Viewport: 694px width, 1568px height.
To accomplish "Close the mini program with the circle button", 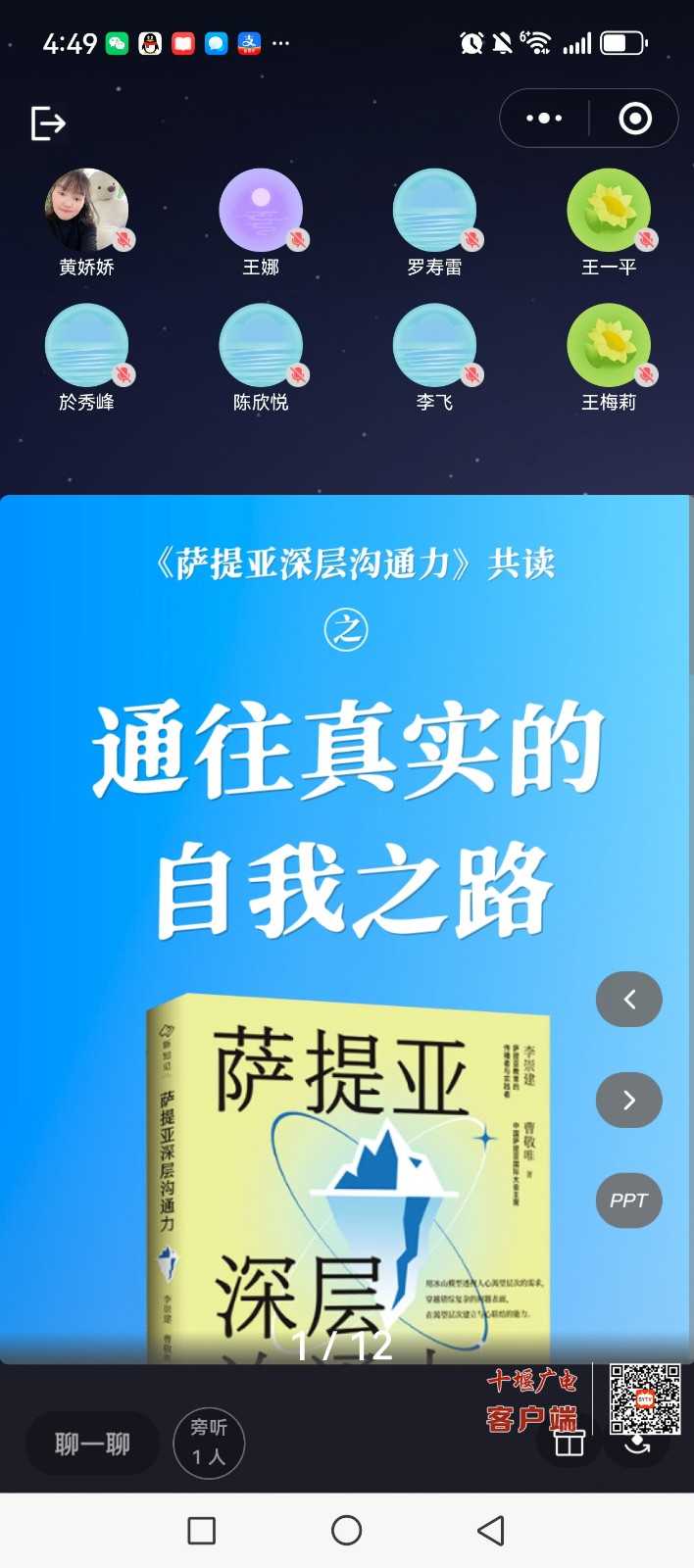I will (x=635, y=119).
